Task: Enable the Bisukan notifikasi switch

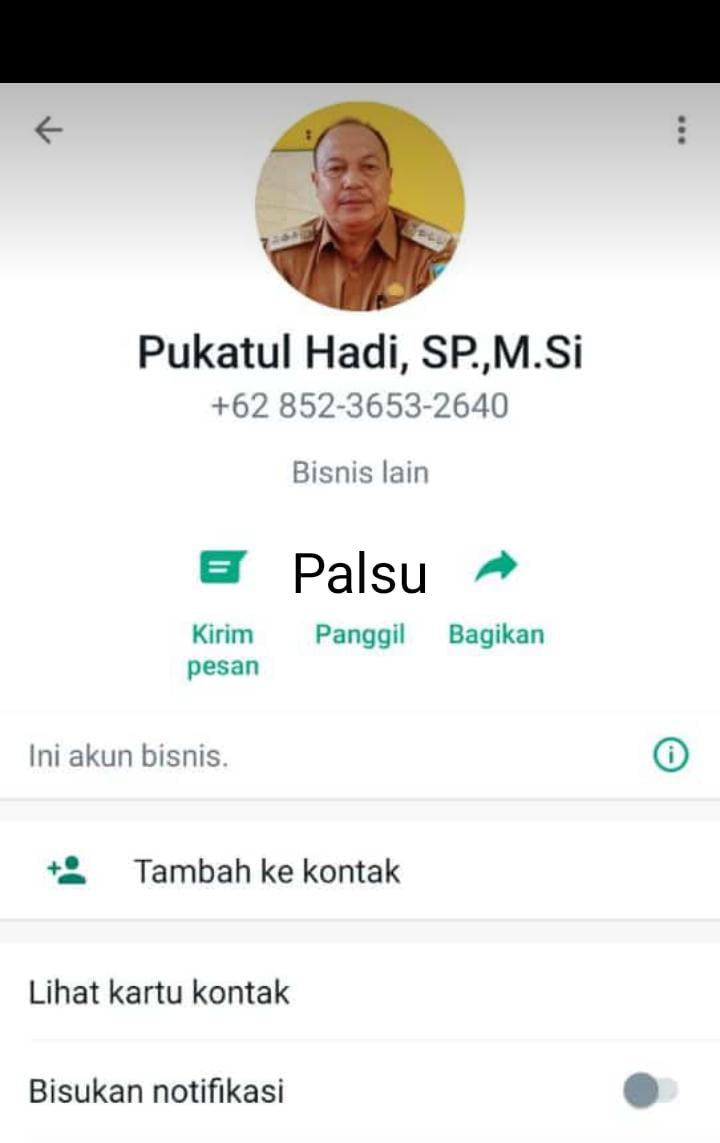Action: point(650,1090)
